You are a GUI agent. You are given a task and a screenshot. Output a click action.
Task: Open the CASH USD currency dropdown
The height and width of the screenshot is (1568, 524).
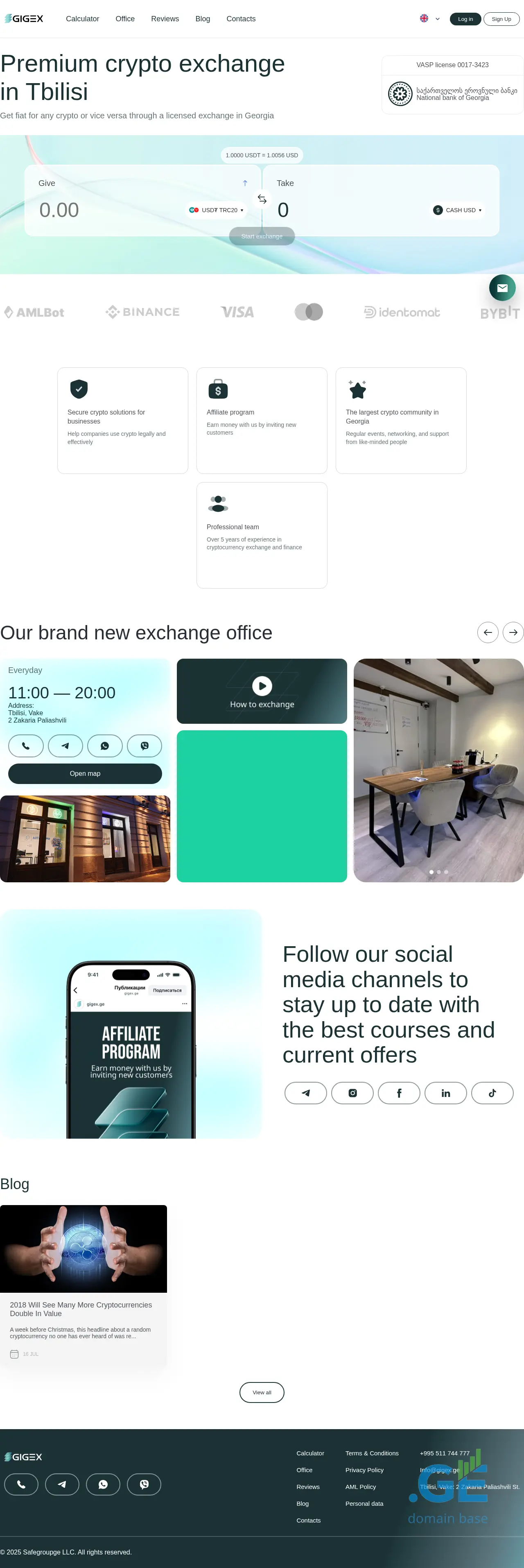point(457,210)
